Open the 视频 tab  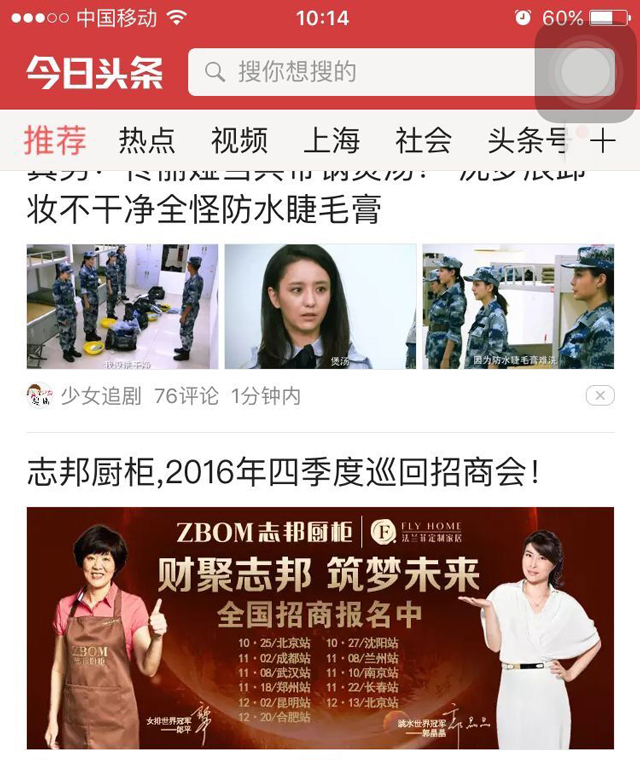click(239, 141)
